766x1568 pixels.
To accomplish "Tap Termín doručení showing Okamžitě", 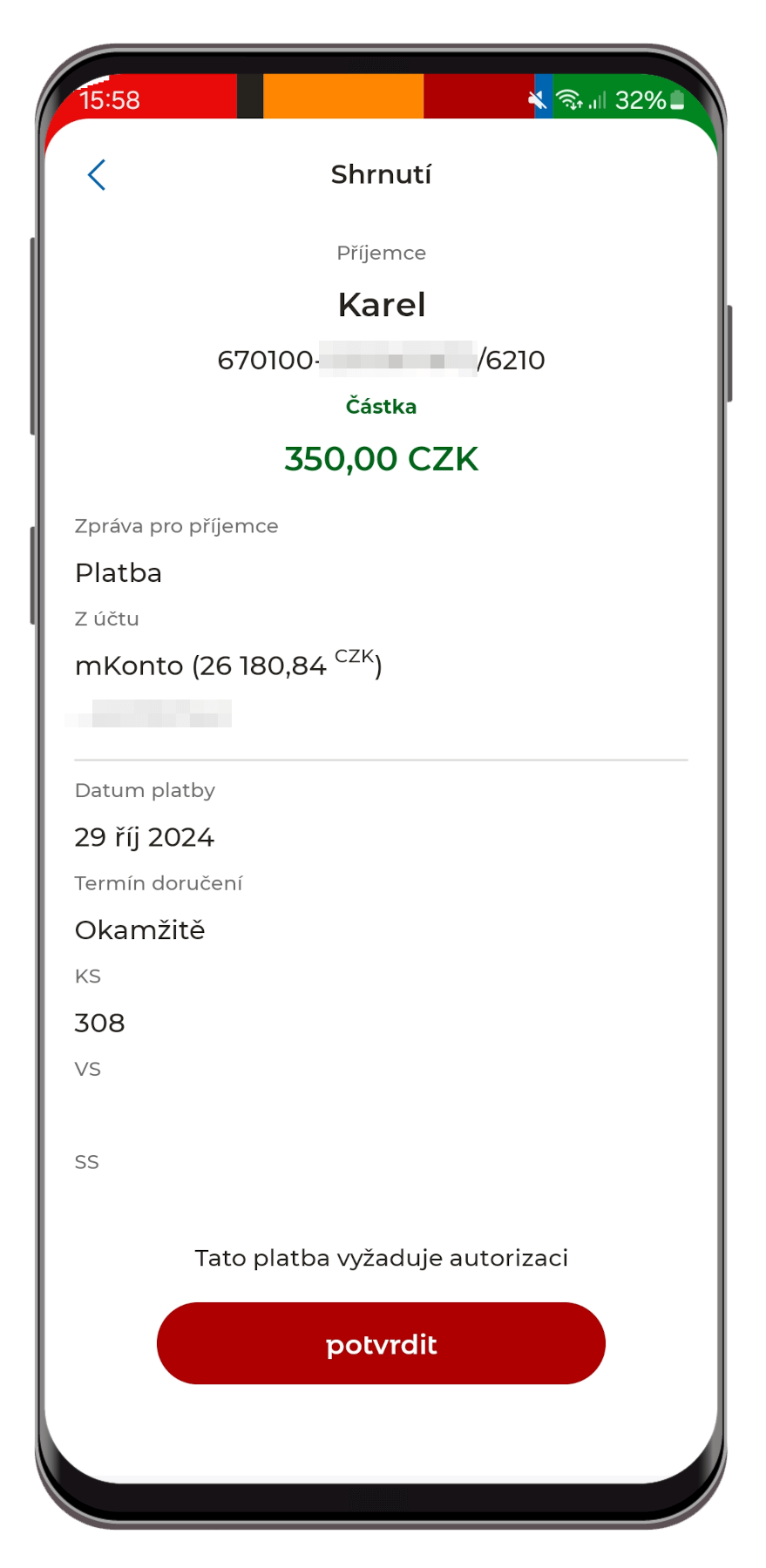I will pos(140,929).
